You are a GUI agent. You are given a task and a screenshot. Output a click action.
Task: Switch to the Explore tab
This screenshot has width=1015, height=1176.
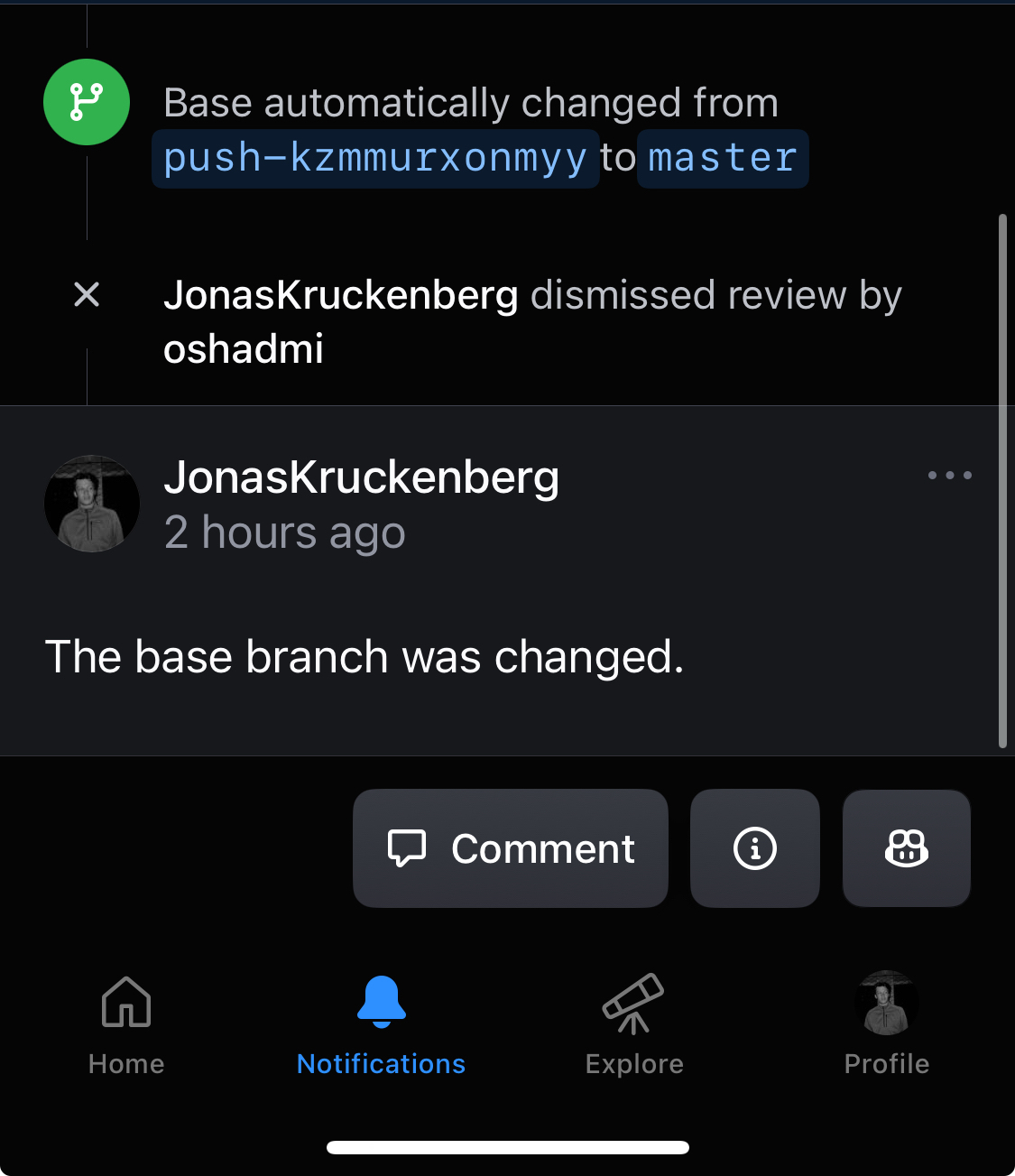click(633, 1024)
